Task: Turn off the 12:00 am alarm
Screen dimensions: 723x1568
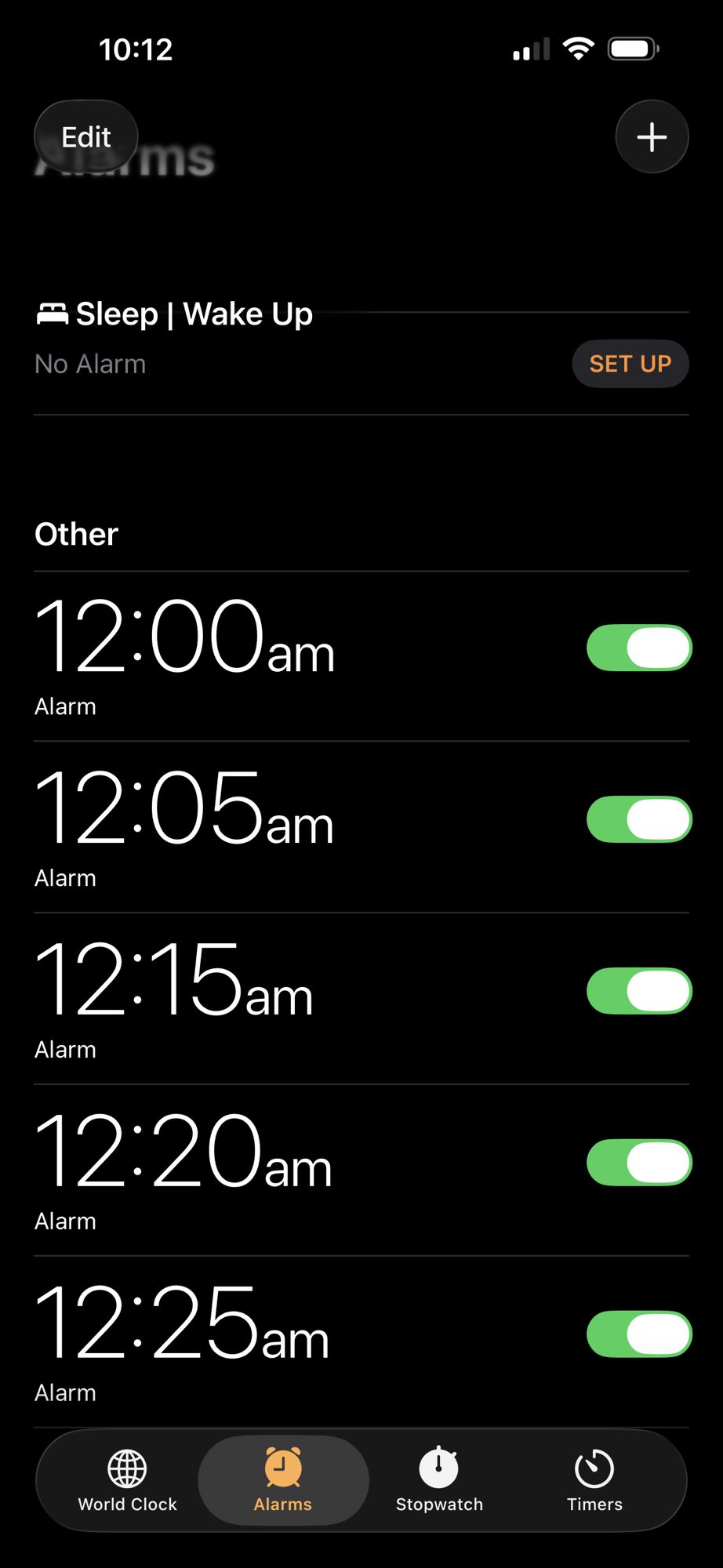Action: 638,648
